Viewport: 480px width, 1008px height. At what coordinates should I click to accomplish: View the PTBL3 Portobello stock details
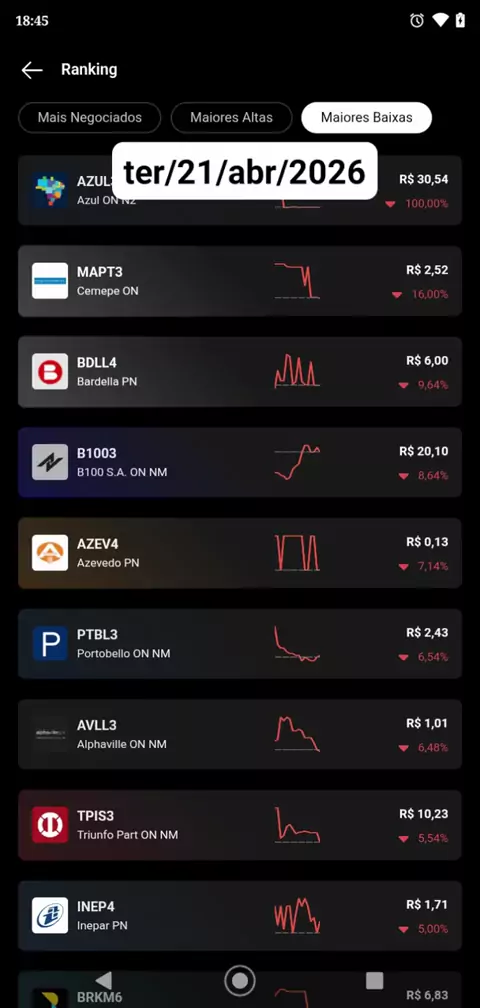point(240,644)
